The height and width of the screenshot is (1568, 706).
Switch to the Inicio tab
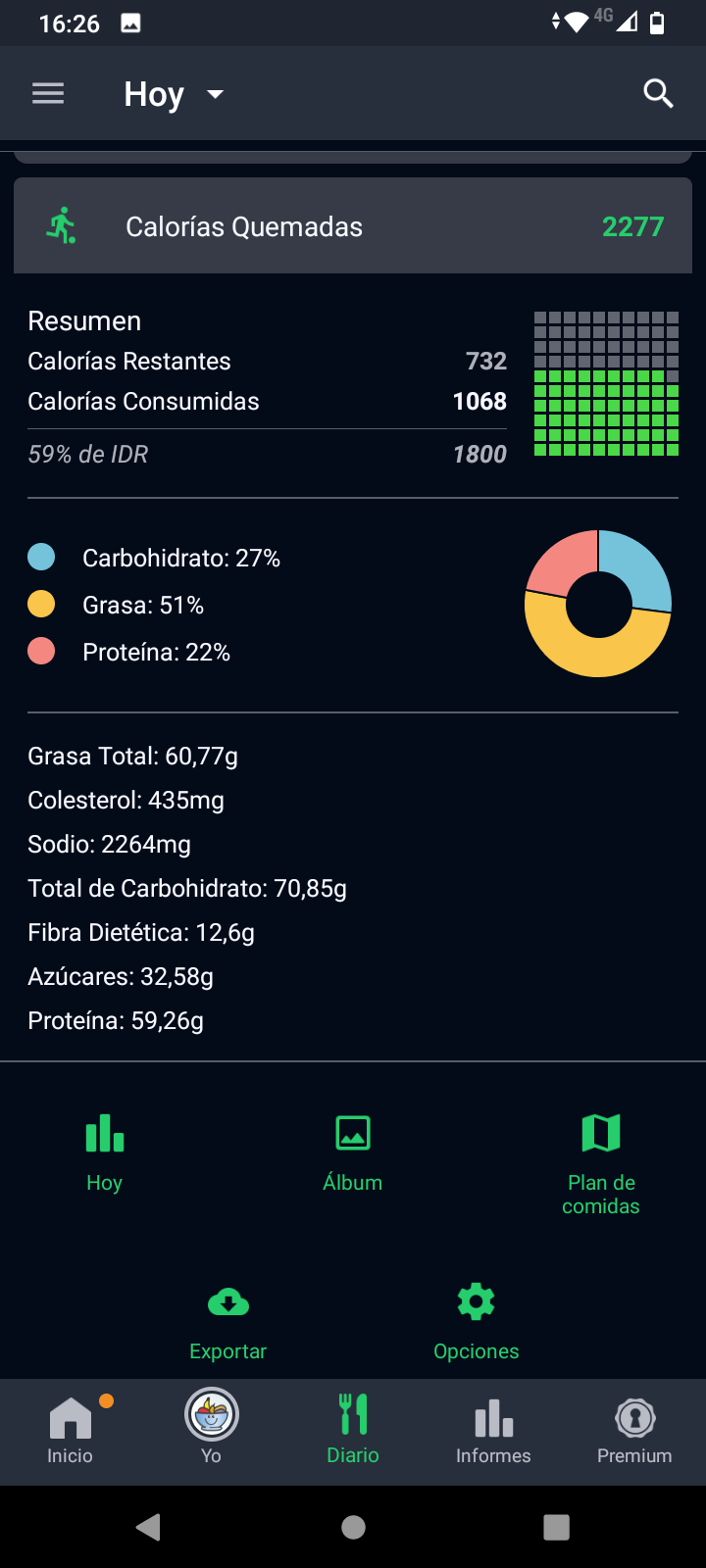(71, 1431)
